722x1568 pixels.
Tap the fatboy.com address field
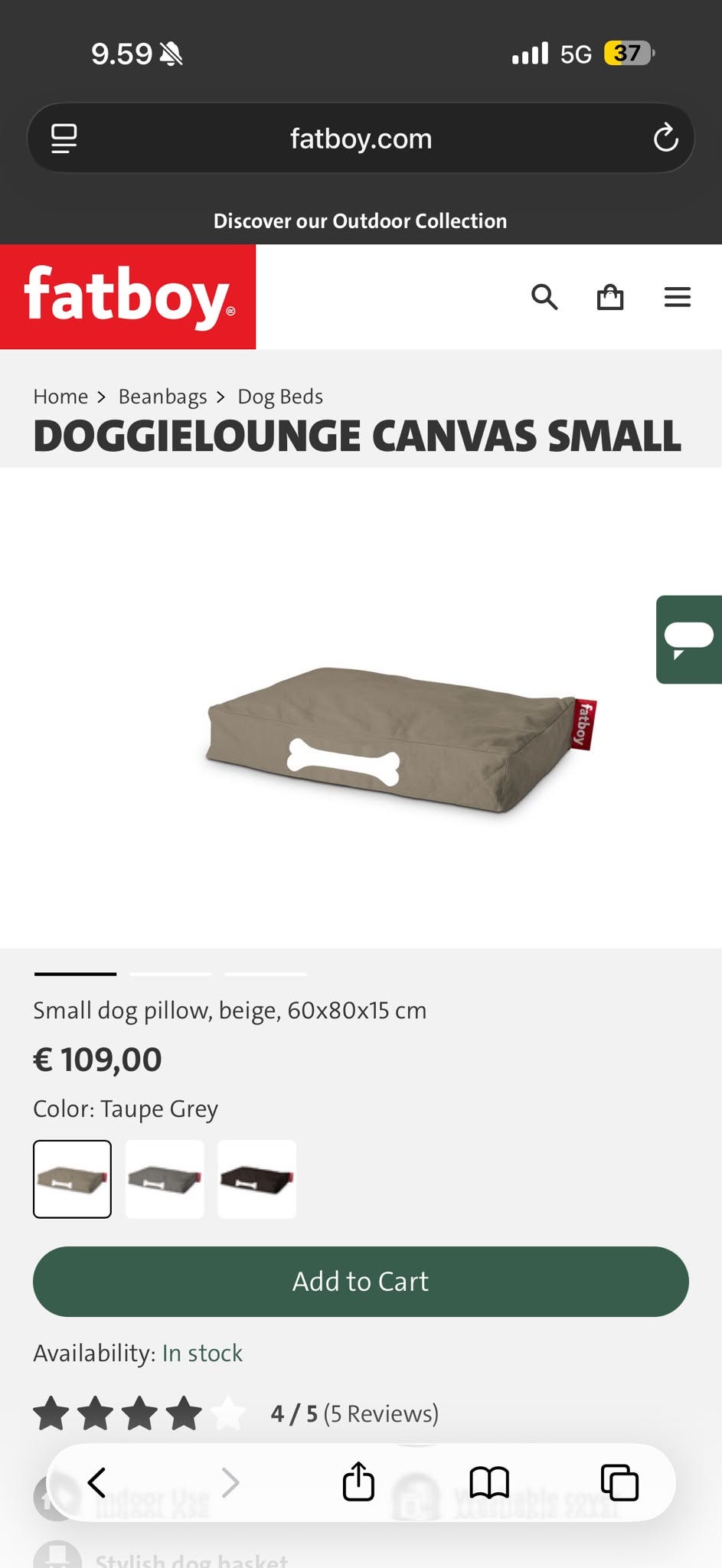pyautogui.click(x=361, y=139)
